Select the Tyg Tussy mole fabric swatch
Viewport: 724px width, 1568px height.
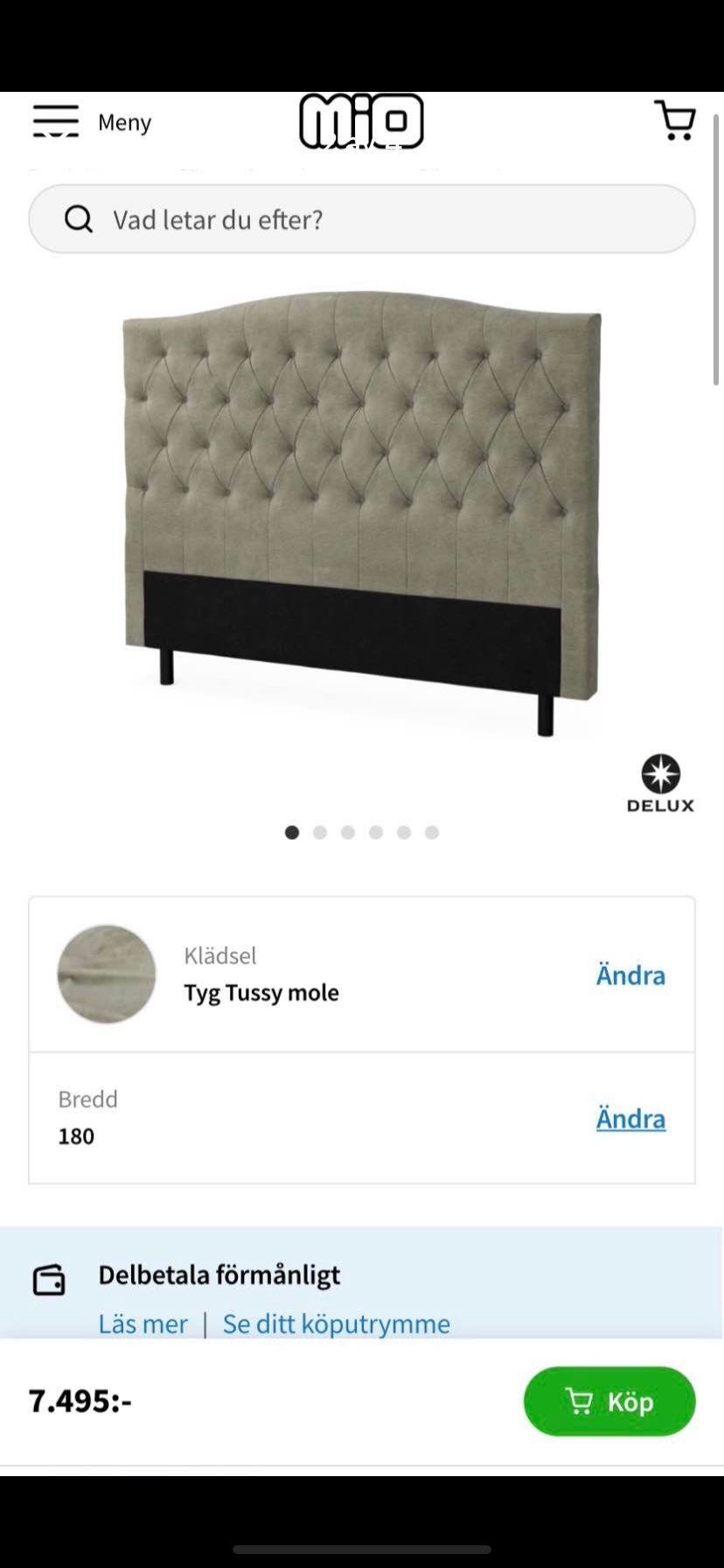107,974
